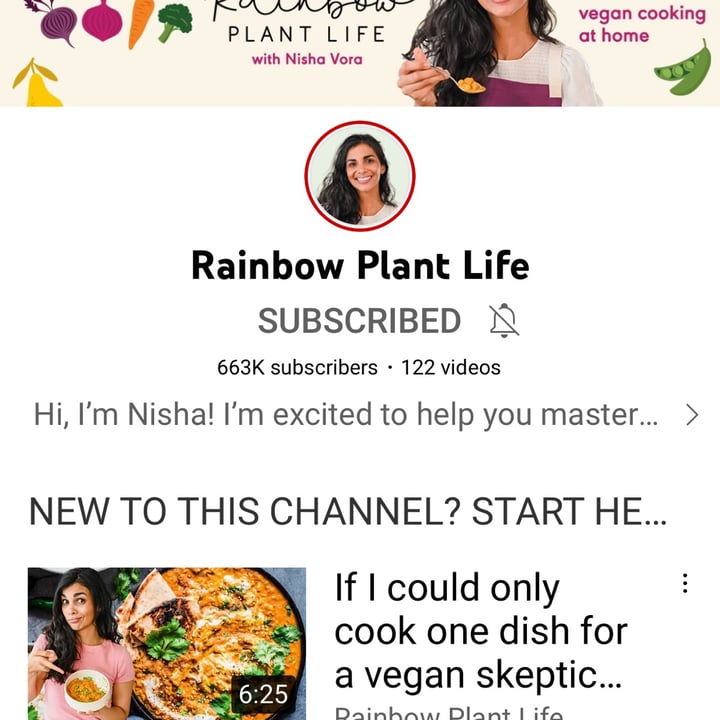Open the notification bell settings
This screenshot has height=720, width=720.
[504, 321]
